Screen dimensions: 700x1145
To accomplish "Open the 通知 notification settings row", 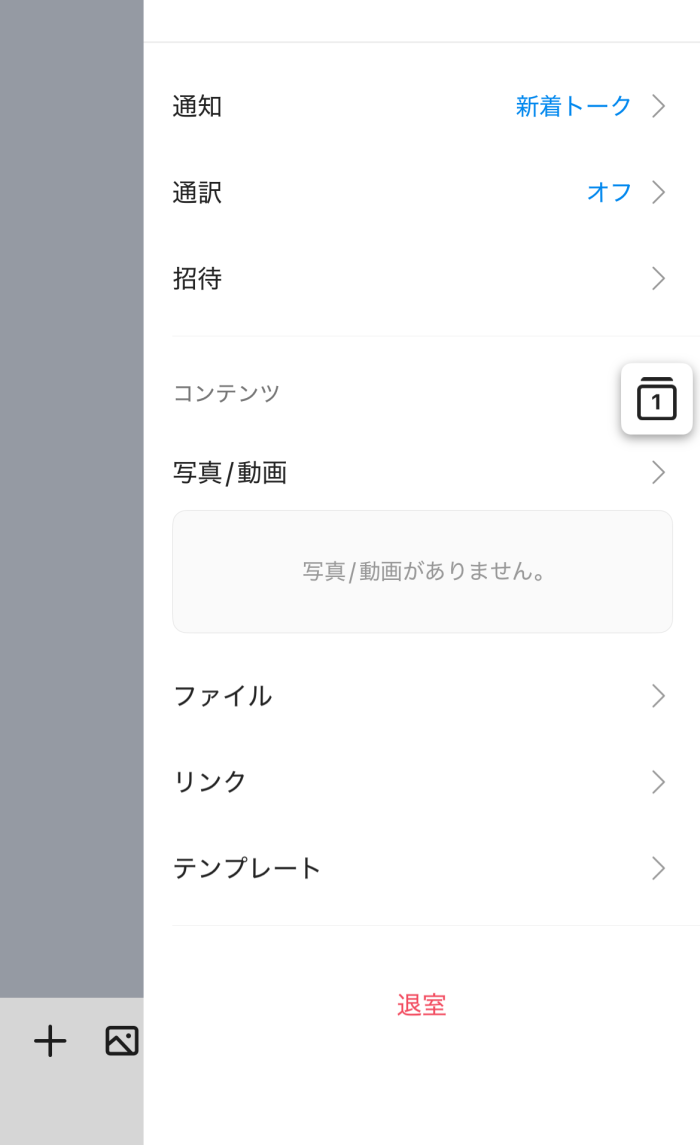I will point(420,106).
